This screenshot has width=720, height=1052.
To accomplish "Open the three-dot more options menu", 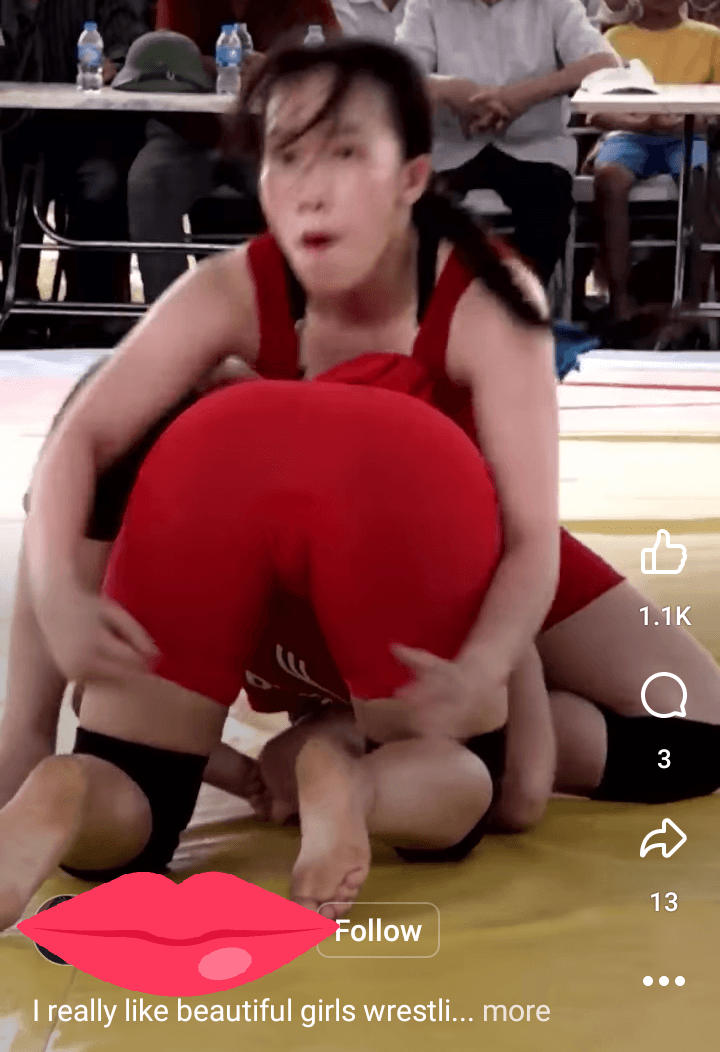I will (663, 981).
